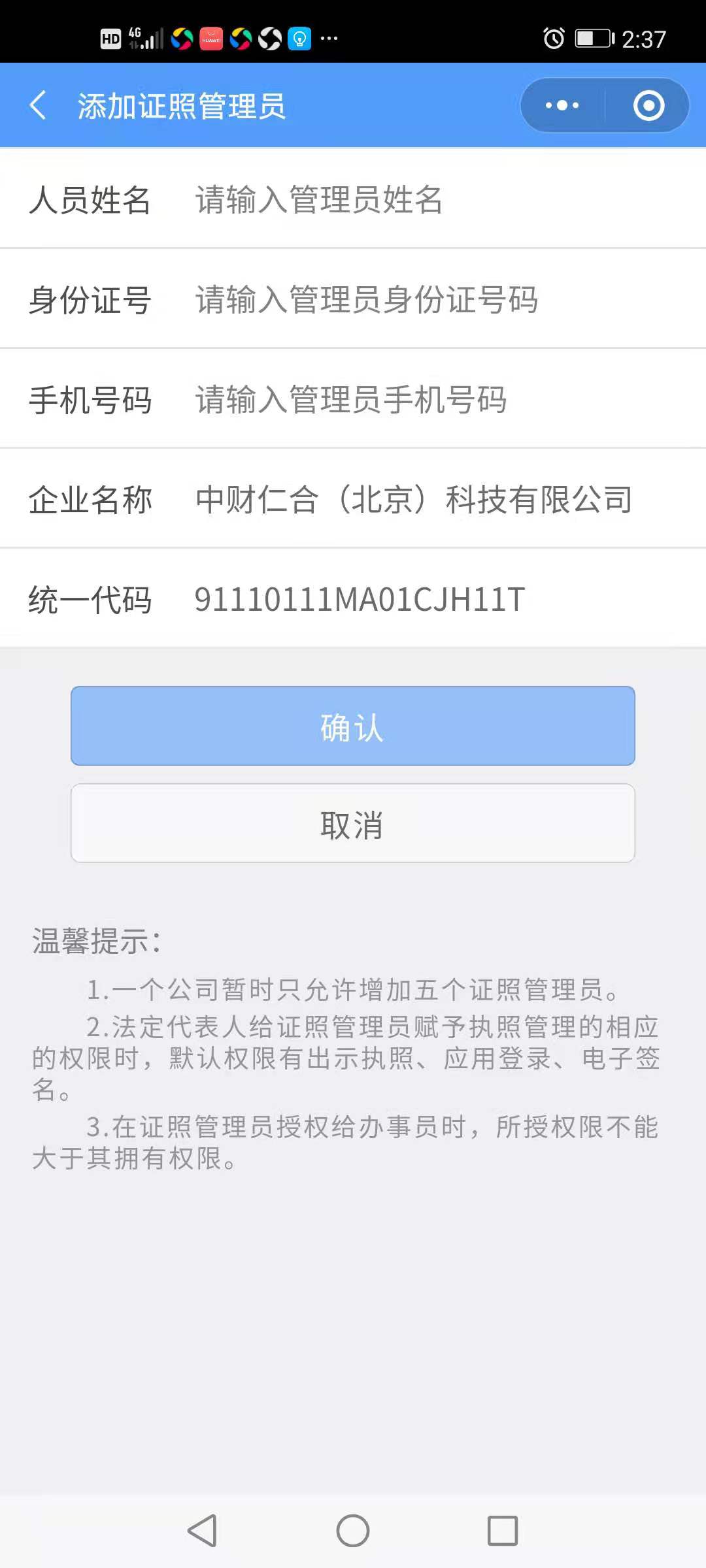
Task: Go back from 添加证照管理员 page
Action: point(38,105)
